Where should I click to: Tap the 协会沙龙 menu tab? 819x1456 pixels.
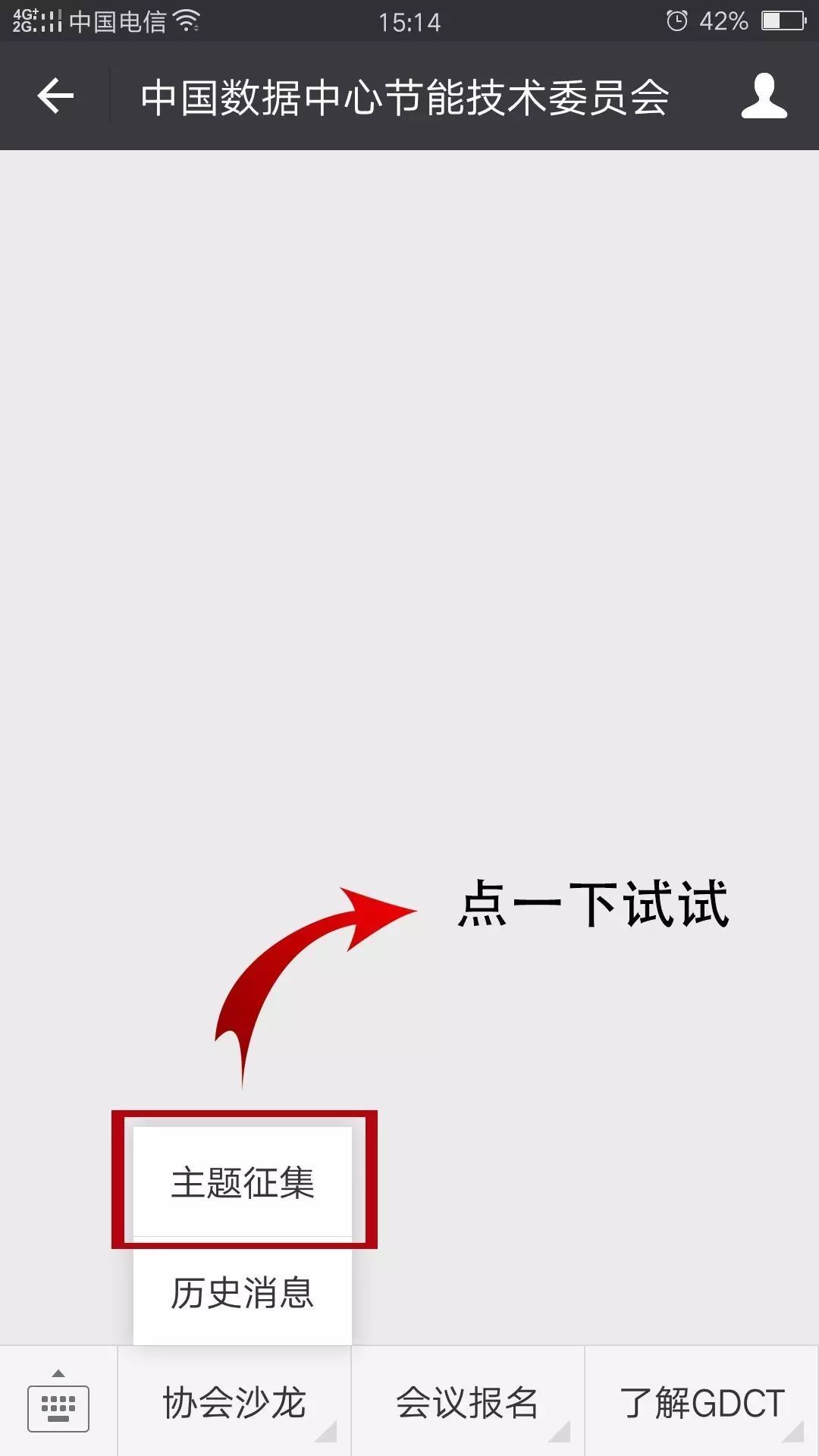(x=234, y=1402)
